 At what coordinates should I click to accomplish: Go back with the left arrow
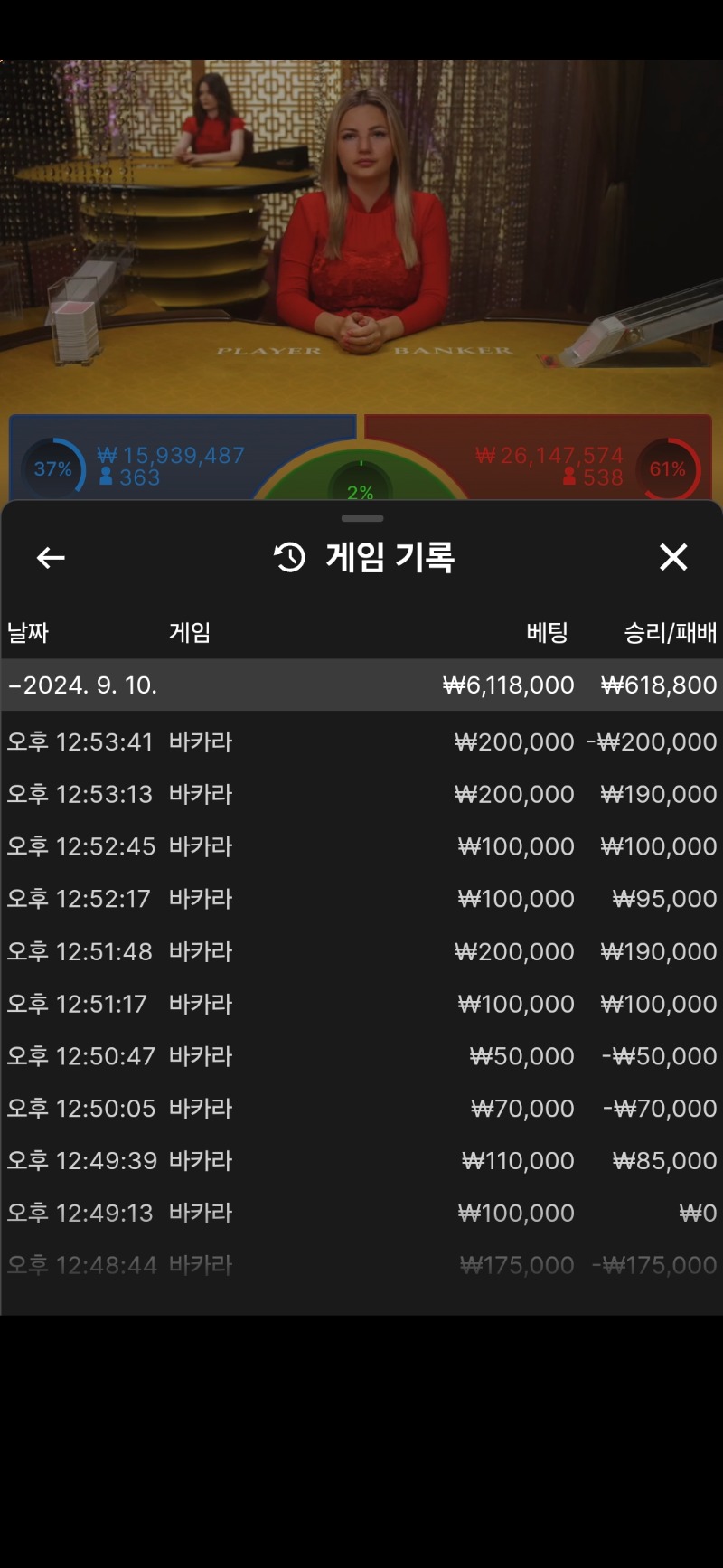coord(51,558)
